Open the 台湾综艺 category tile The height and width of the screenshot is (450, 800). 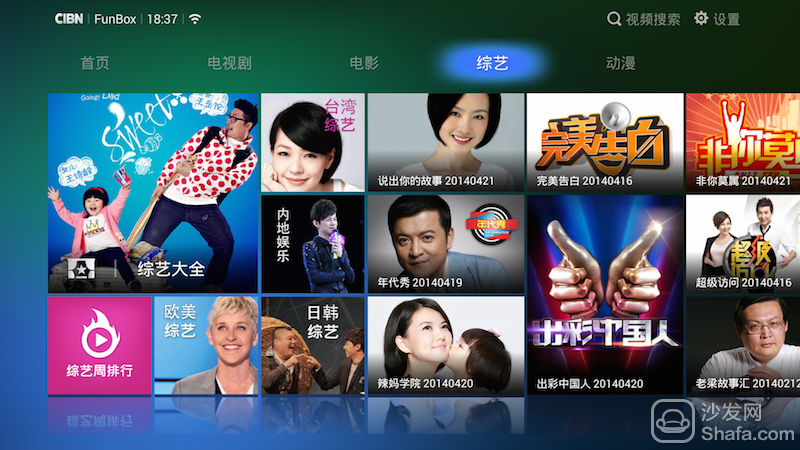[312, 142]
